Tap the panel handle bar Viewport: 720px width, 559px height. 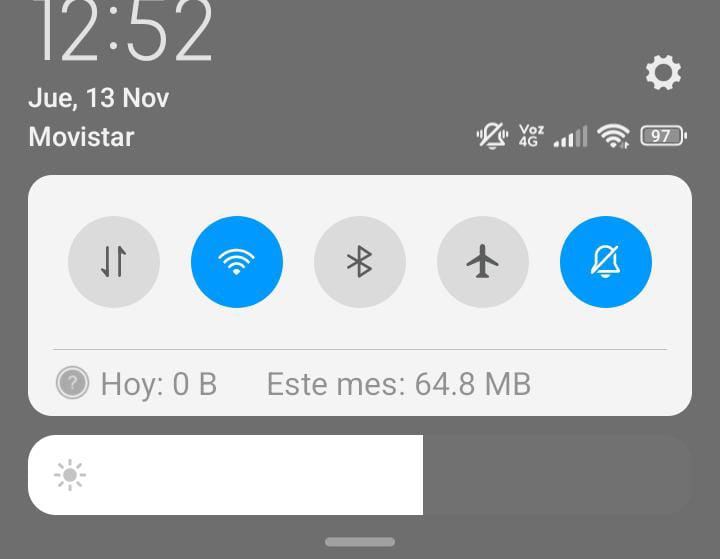(x=360, y=542)
